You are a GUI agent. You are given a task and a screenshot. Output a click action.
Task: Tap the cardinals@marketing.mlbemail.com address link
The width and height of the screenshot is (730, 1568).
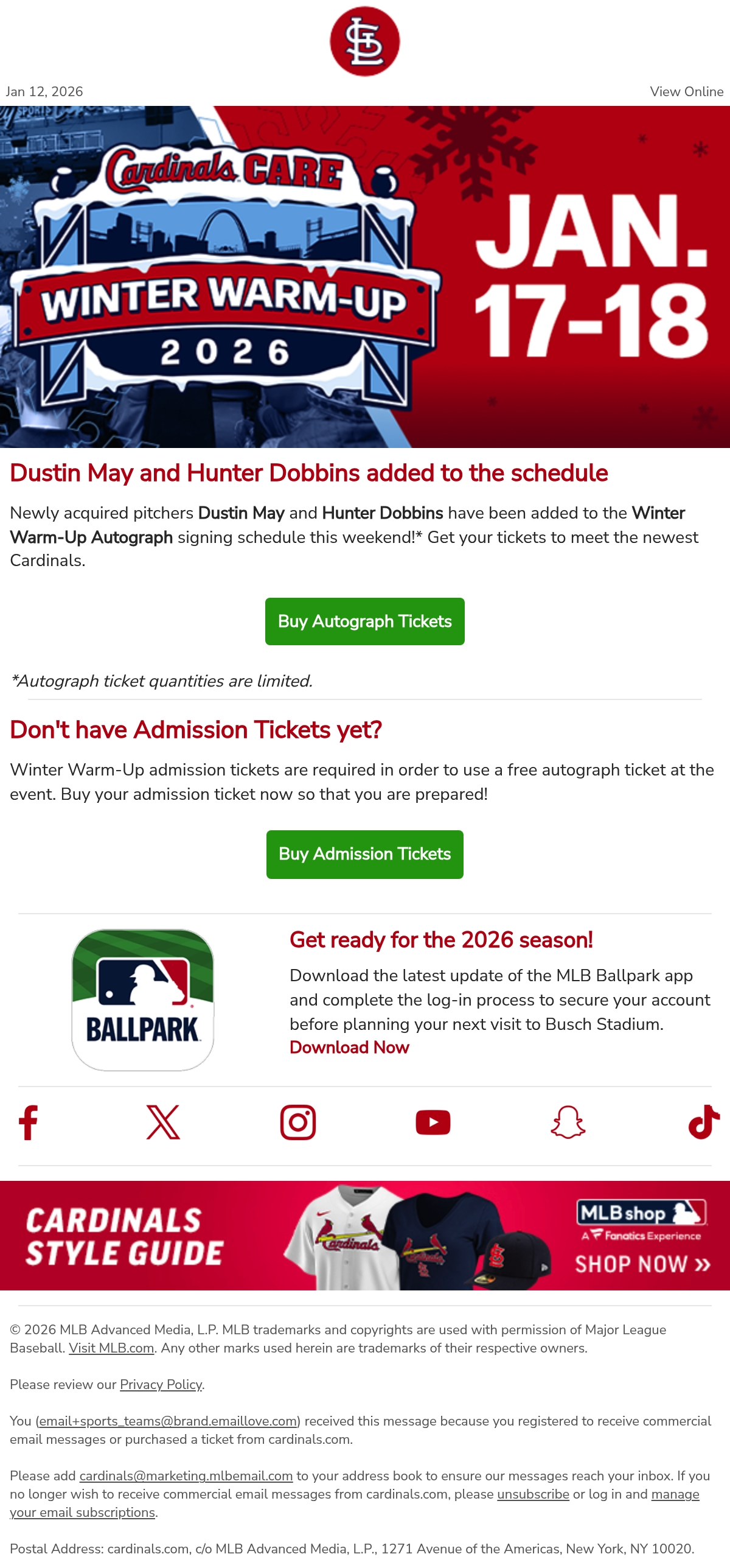click(x=186, y=1476)
